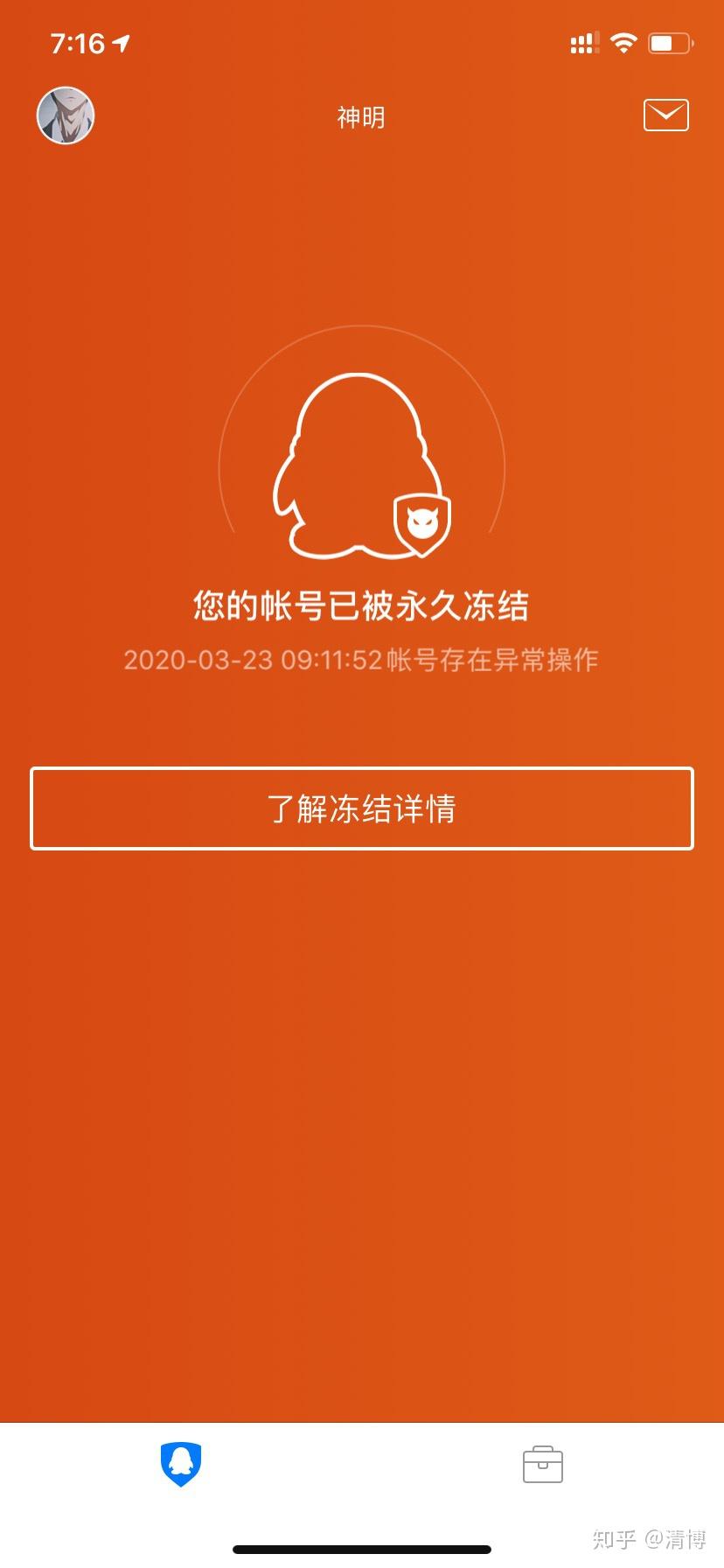Switch to the account security shield tab
This screenshot has width=724, height=1568.
click(x=181, y=1464)
